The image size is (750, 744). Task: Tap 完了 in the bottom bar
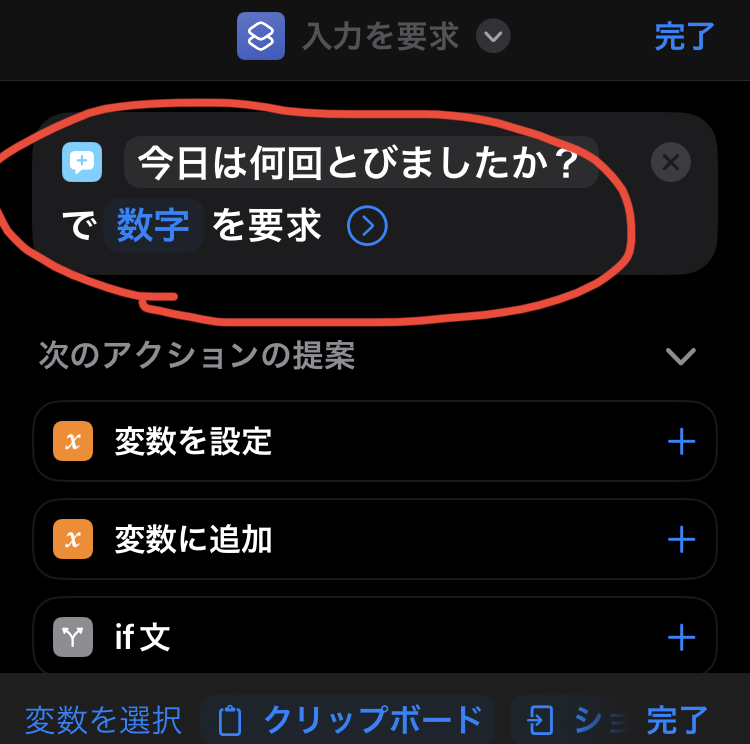677,719
